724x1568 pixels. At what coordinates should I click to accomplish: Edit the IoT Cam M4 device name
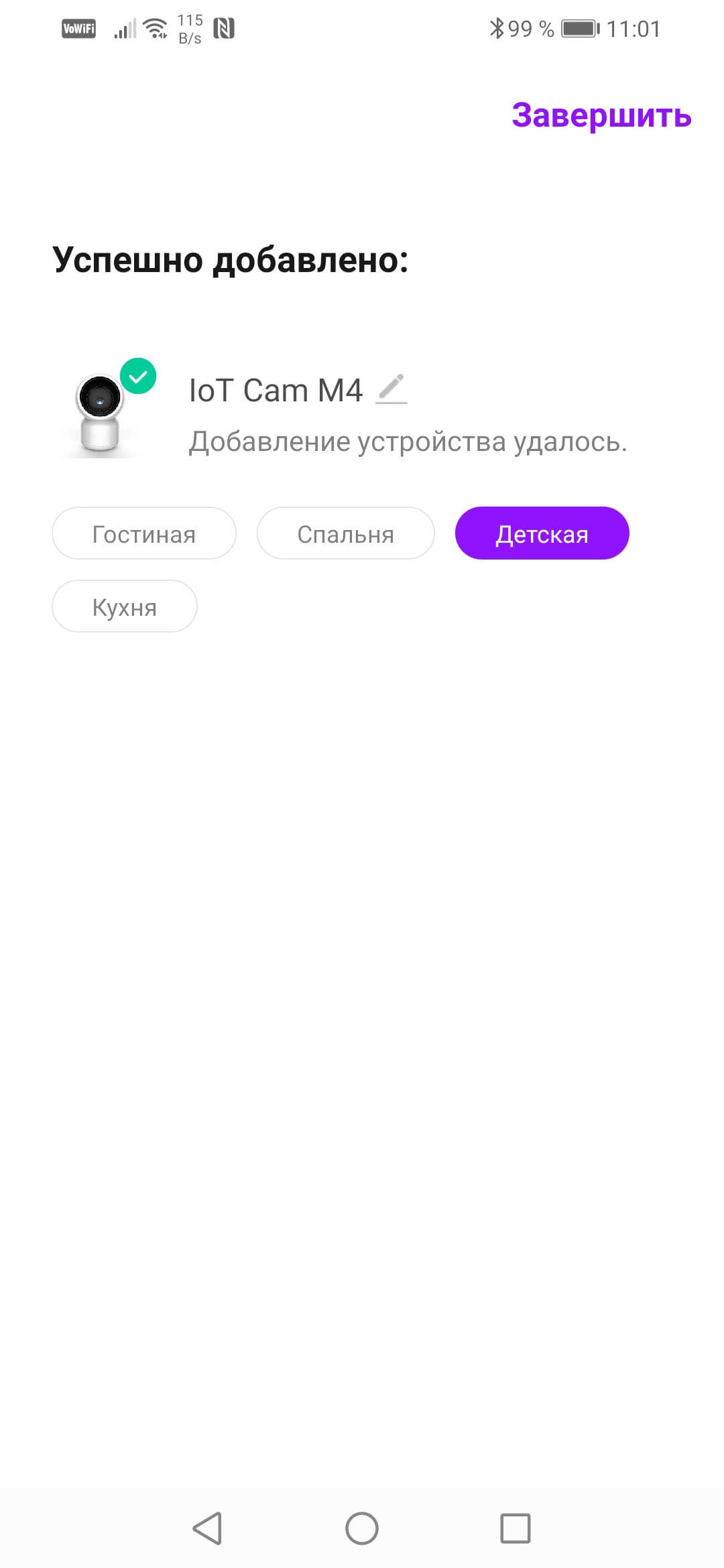(391, 389)
